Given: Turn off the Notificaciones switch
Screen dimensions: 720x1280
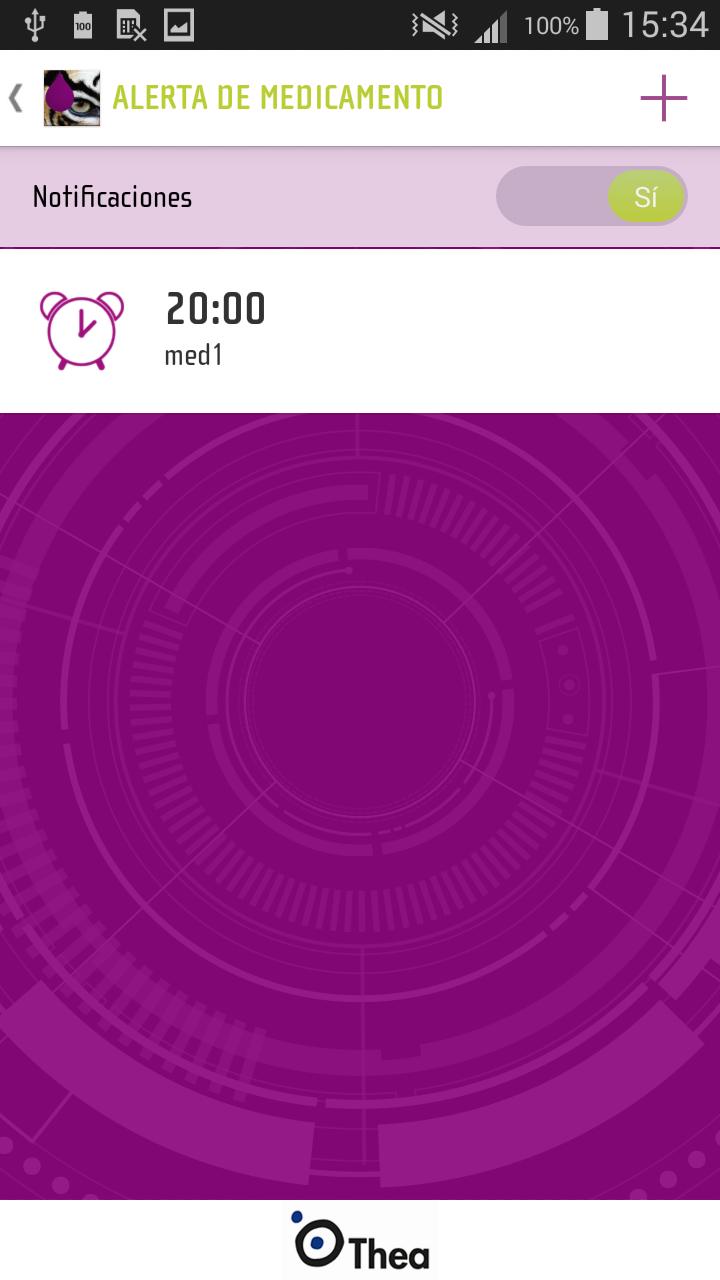Looking at the screenshot, I should [592, 196].
